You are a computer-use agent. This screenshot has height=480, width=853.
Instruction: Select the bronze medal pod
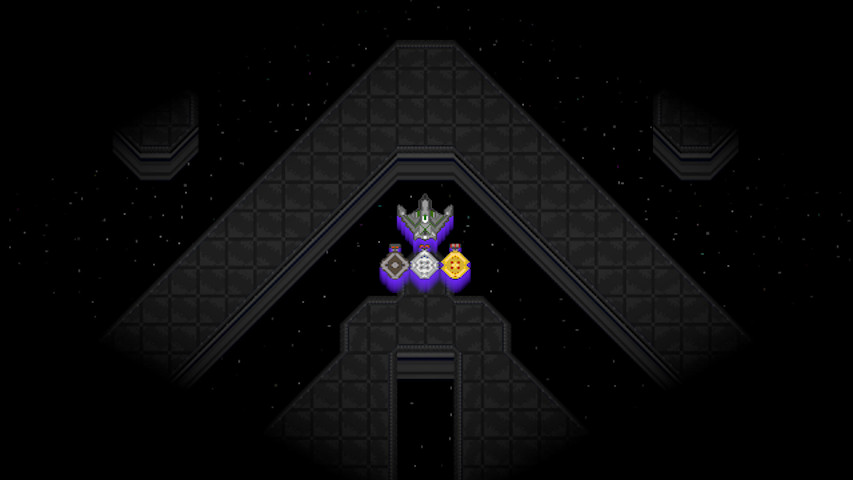click(x=395, y=265)
